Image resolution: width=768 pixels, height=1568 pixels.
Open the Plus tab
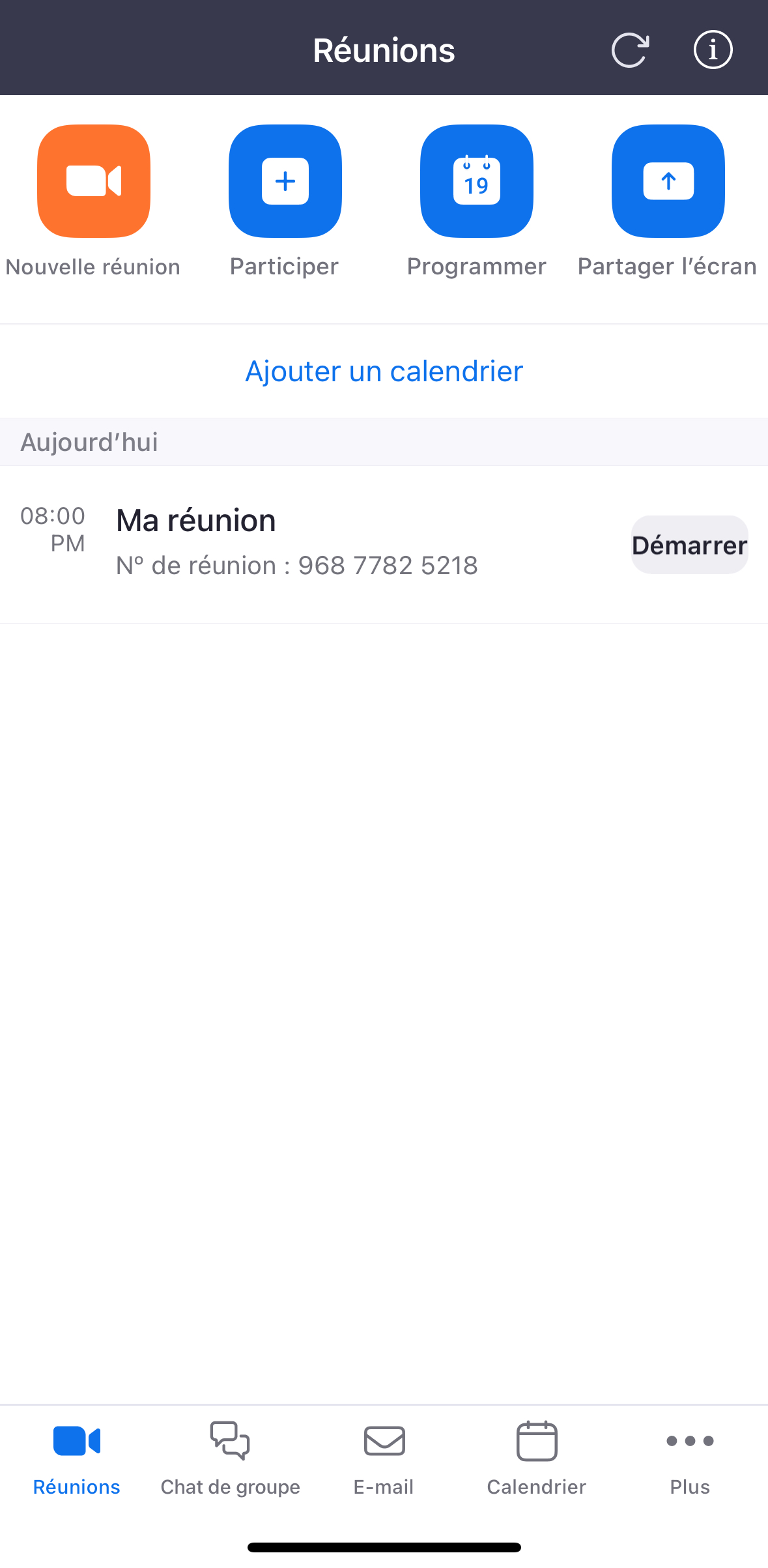click(690, 1457)
